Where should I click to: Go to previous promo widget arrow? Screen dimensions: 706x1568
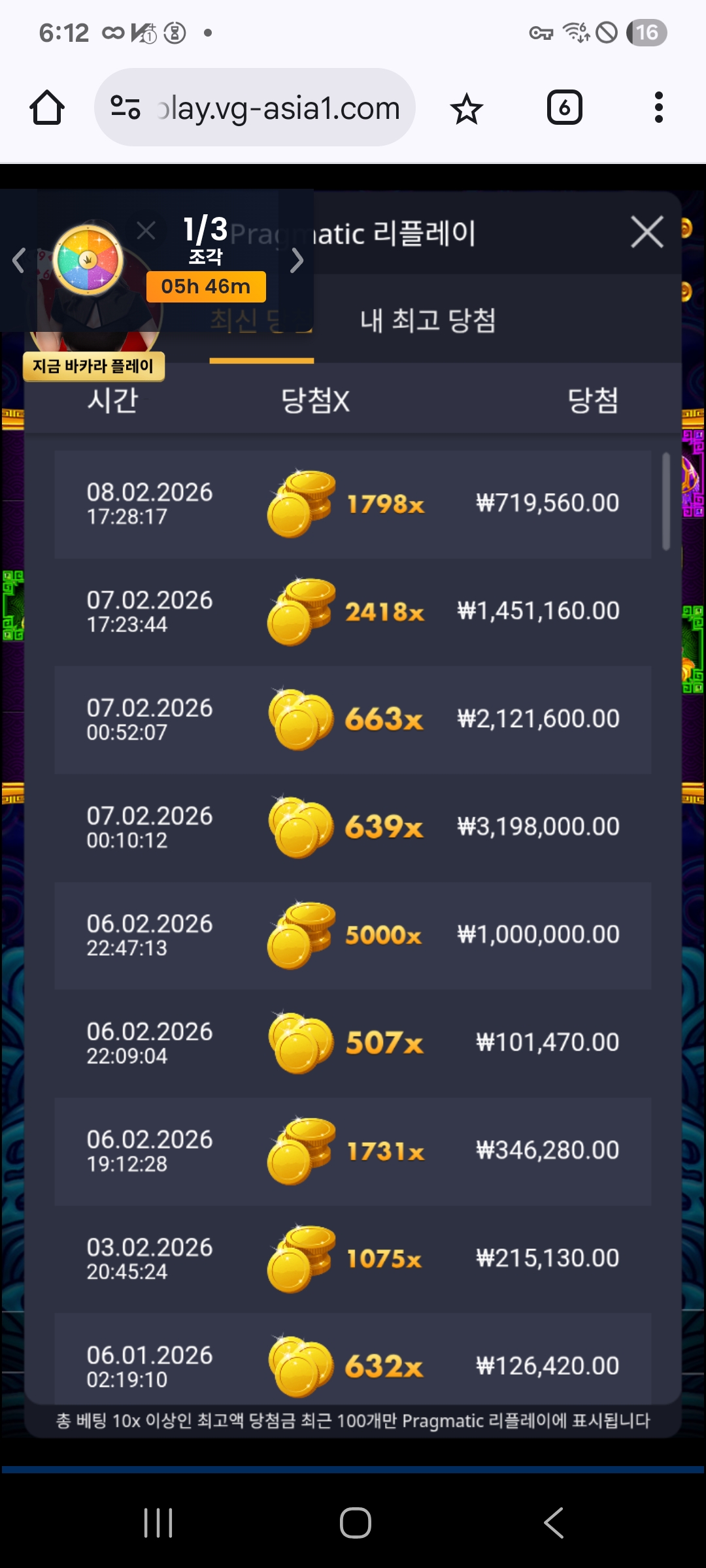[18, 261]
